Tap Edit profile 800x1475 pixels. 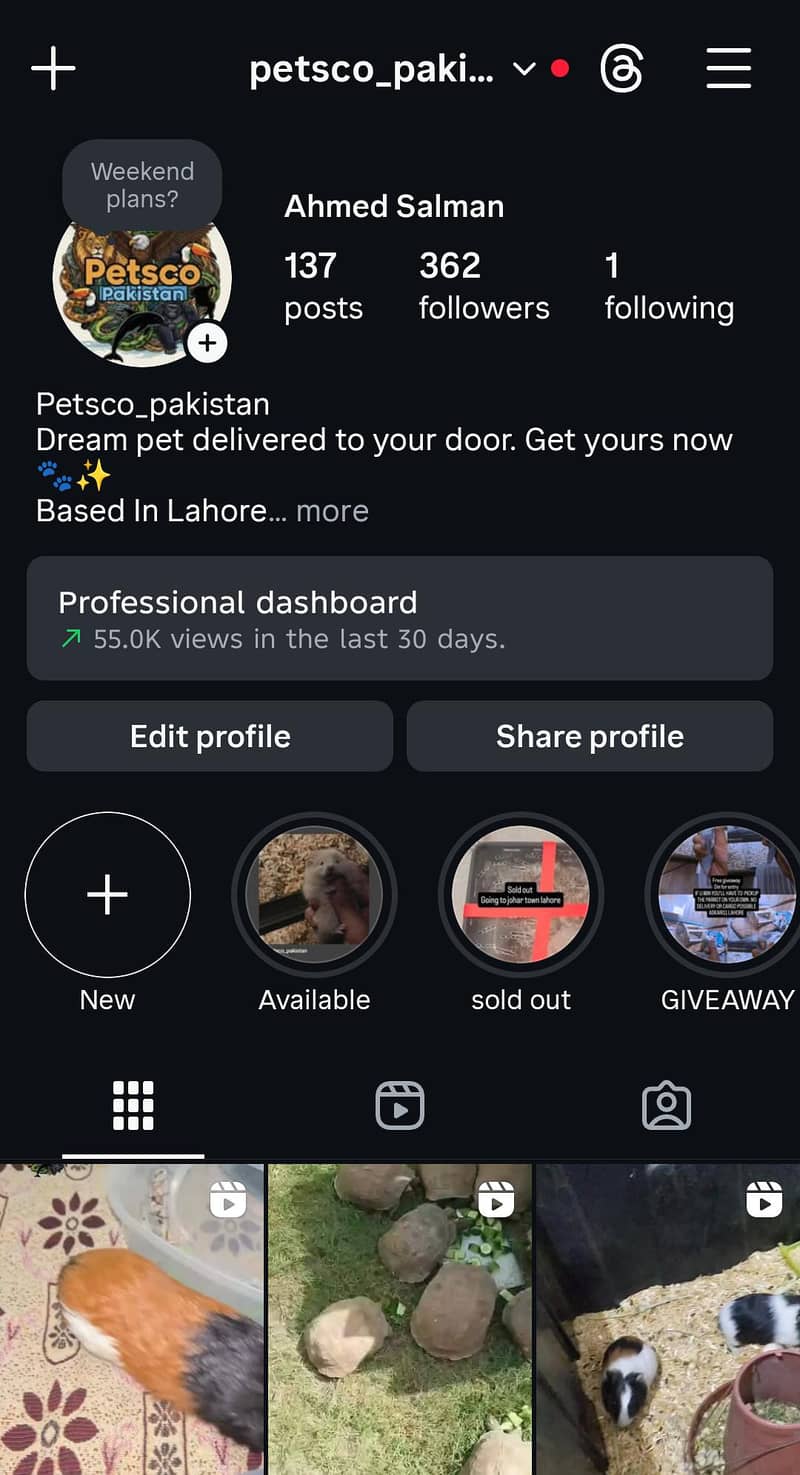210,736
